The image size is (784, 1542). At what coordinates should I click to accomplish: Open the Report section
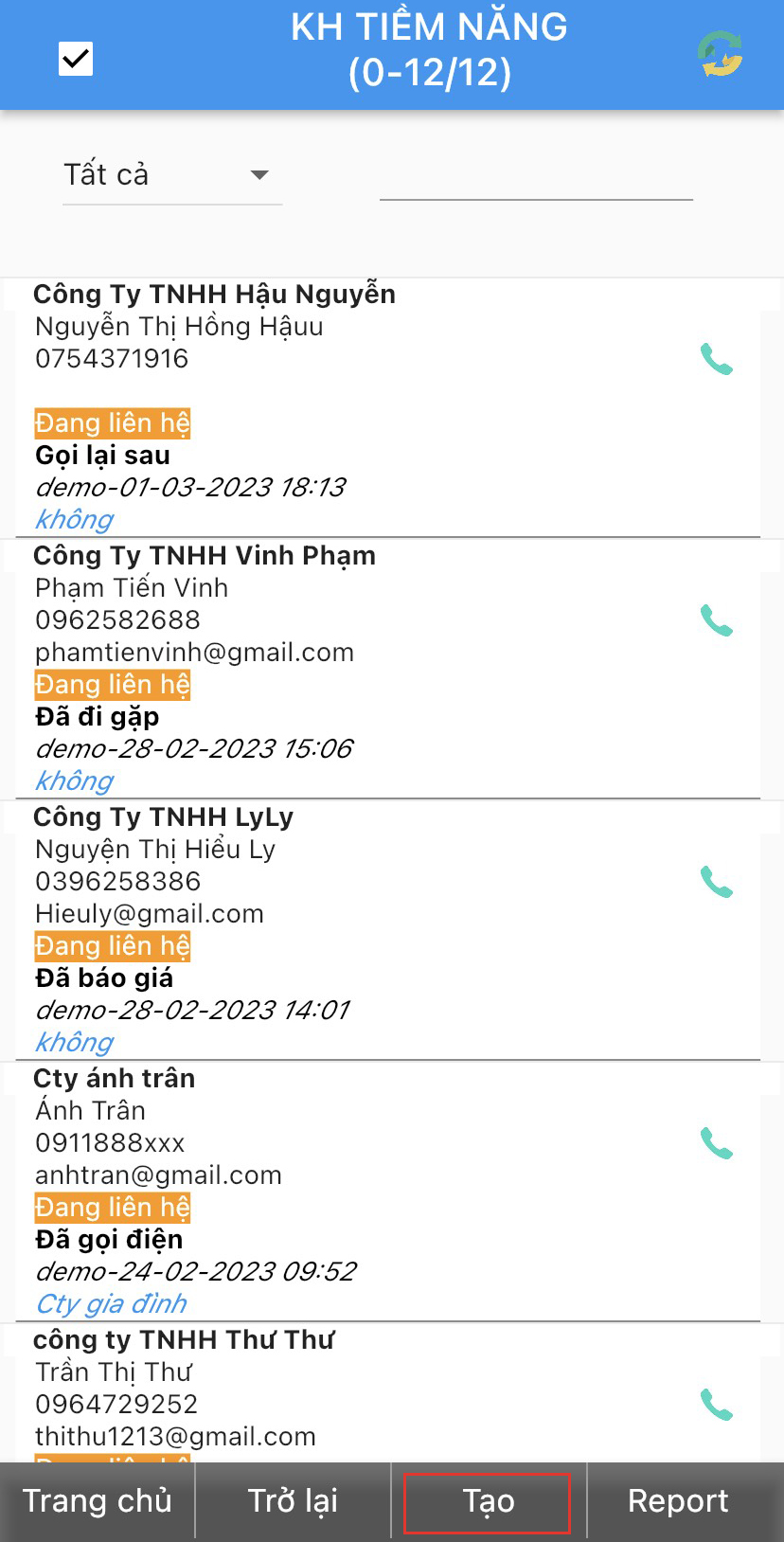(x=678, y=1501)
